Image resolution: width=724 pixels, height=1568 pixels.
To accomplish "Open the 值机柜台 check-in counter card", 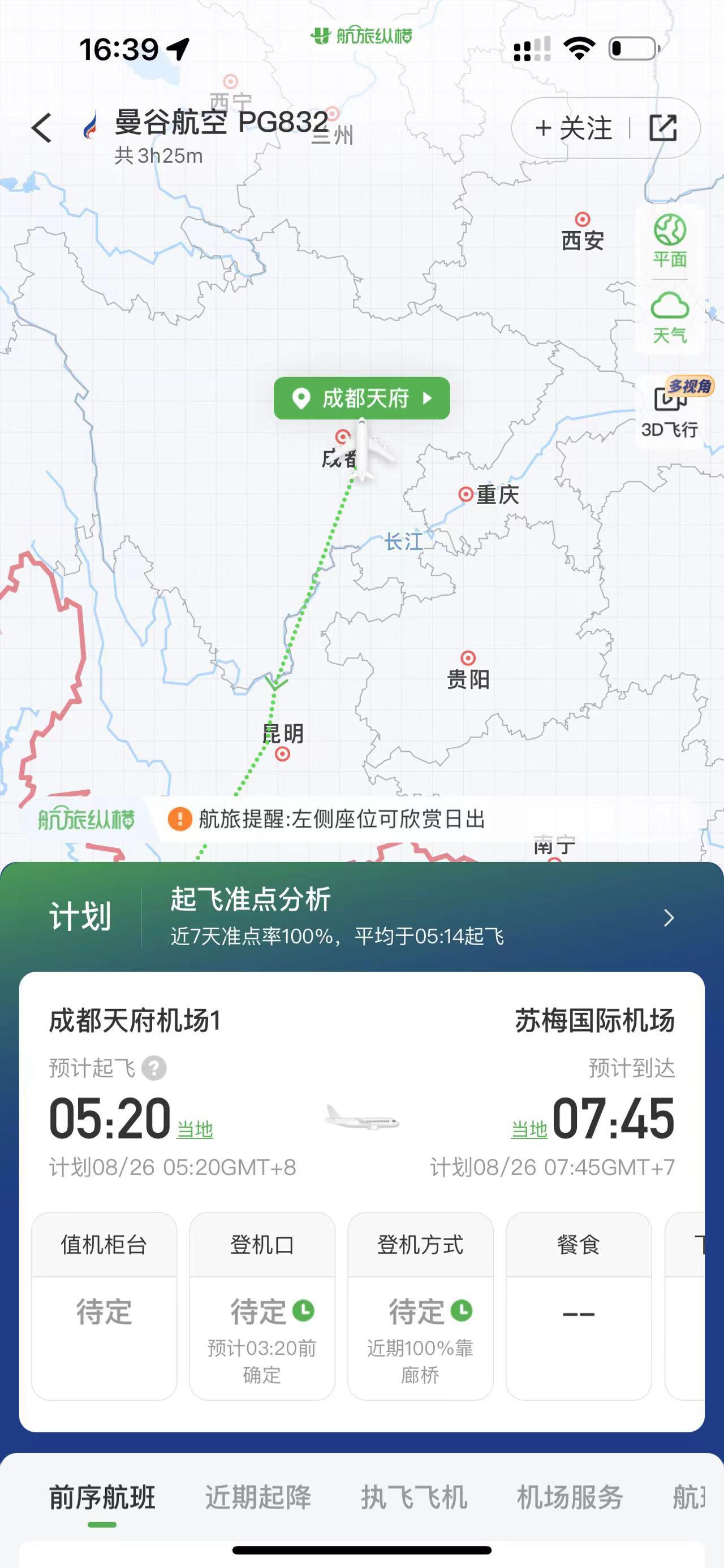I will click(x=104, y=1306).
